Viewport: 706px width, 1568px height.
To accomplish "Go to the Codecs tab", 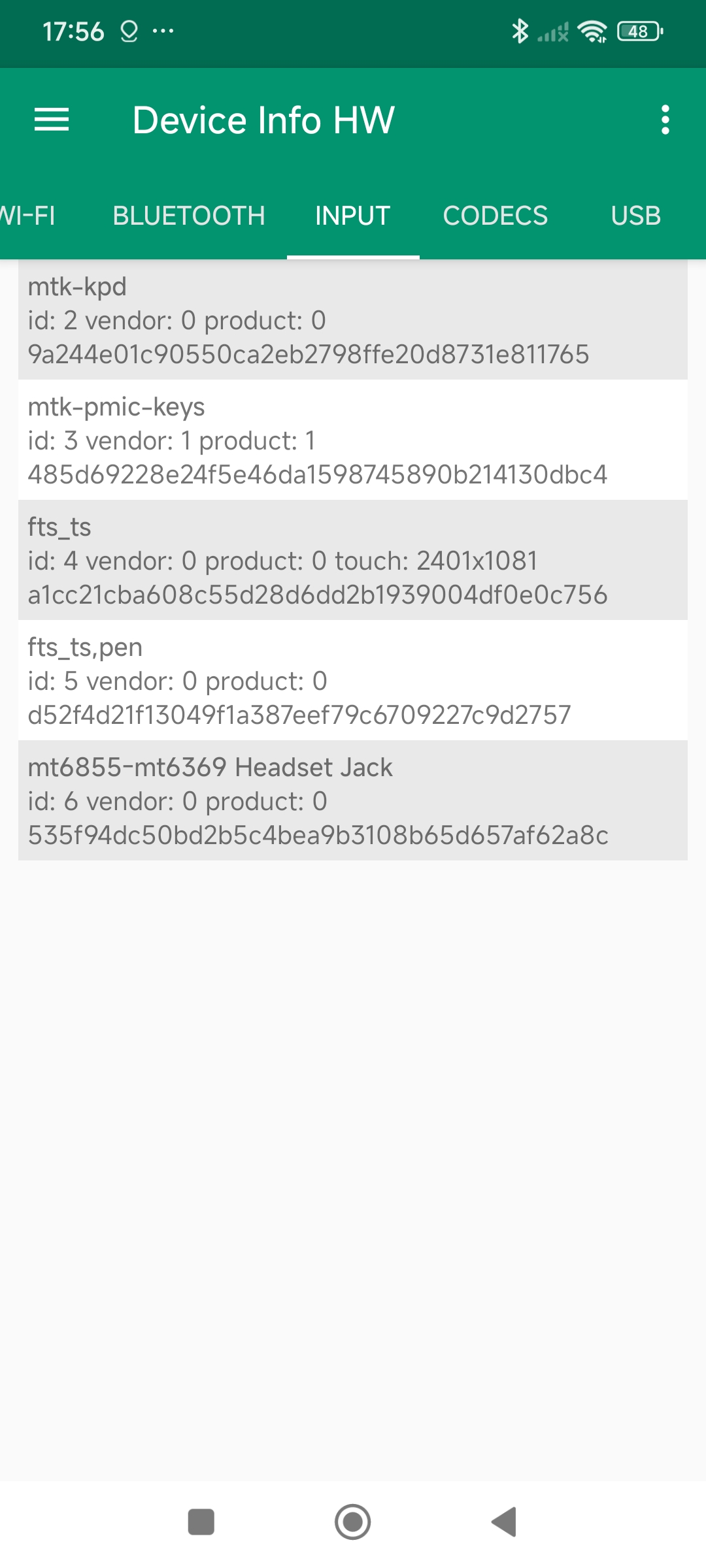I will point(496,216).
